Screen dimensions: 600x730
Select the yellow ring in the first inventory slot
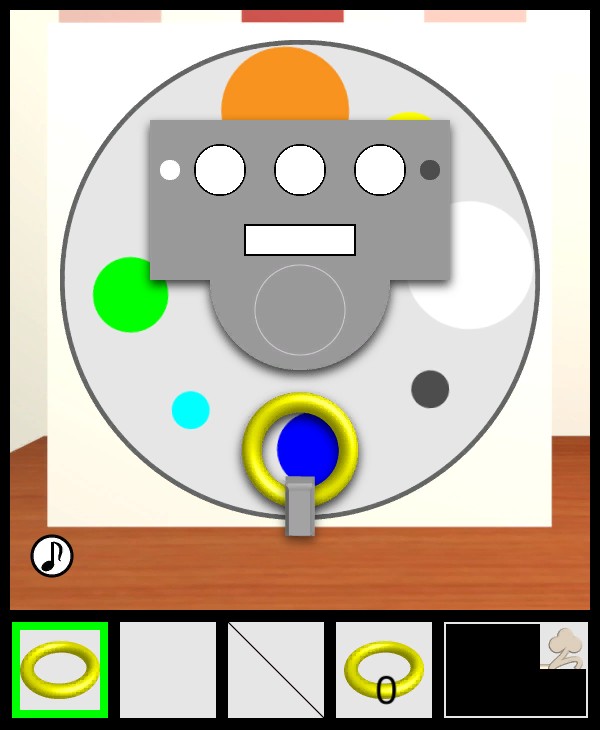pyautogui.click(x=60, y=669)
